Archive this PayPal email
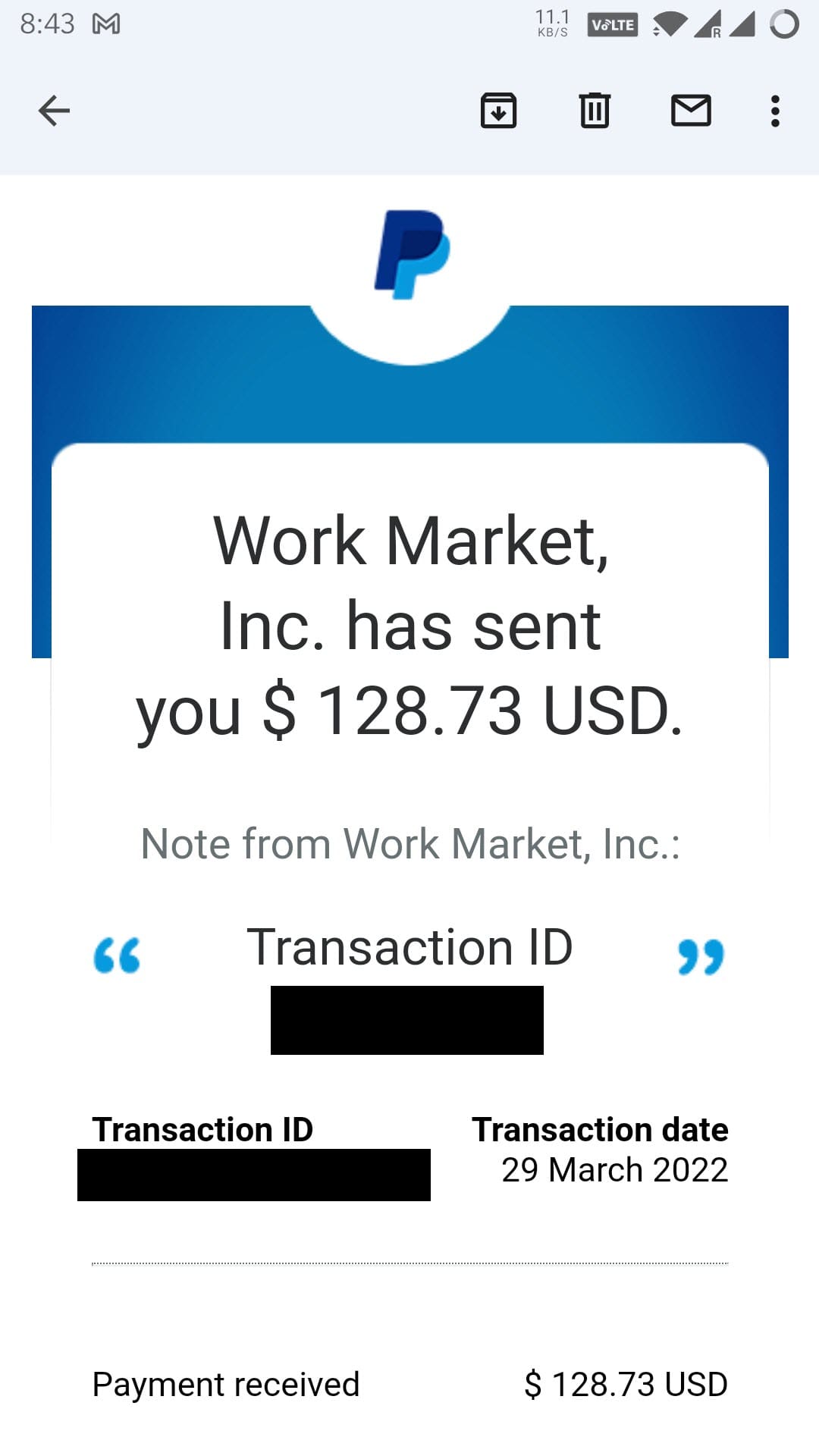This screenshot has width=819, height=1456. pos(498,111)
